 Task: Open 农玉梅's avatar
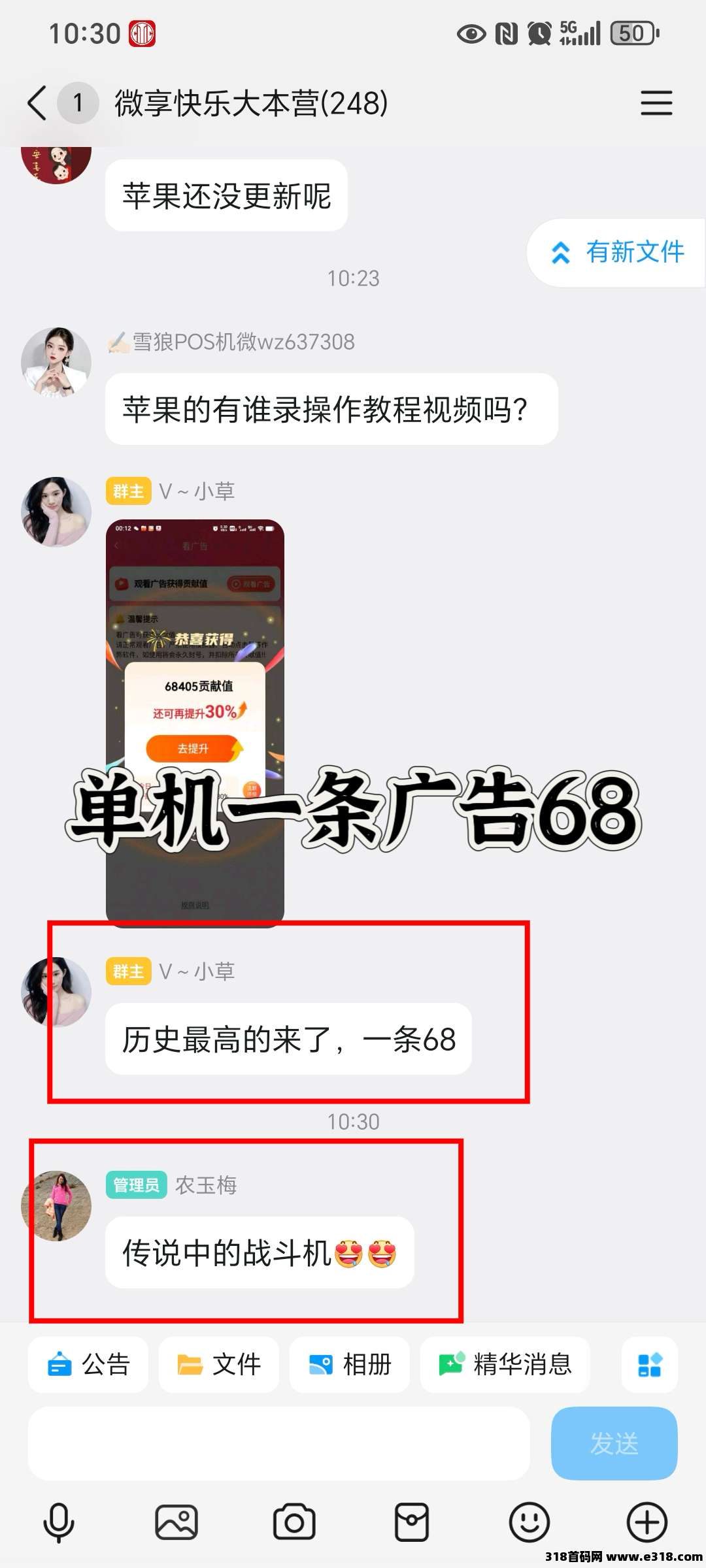[x=56, y=1206]
